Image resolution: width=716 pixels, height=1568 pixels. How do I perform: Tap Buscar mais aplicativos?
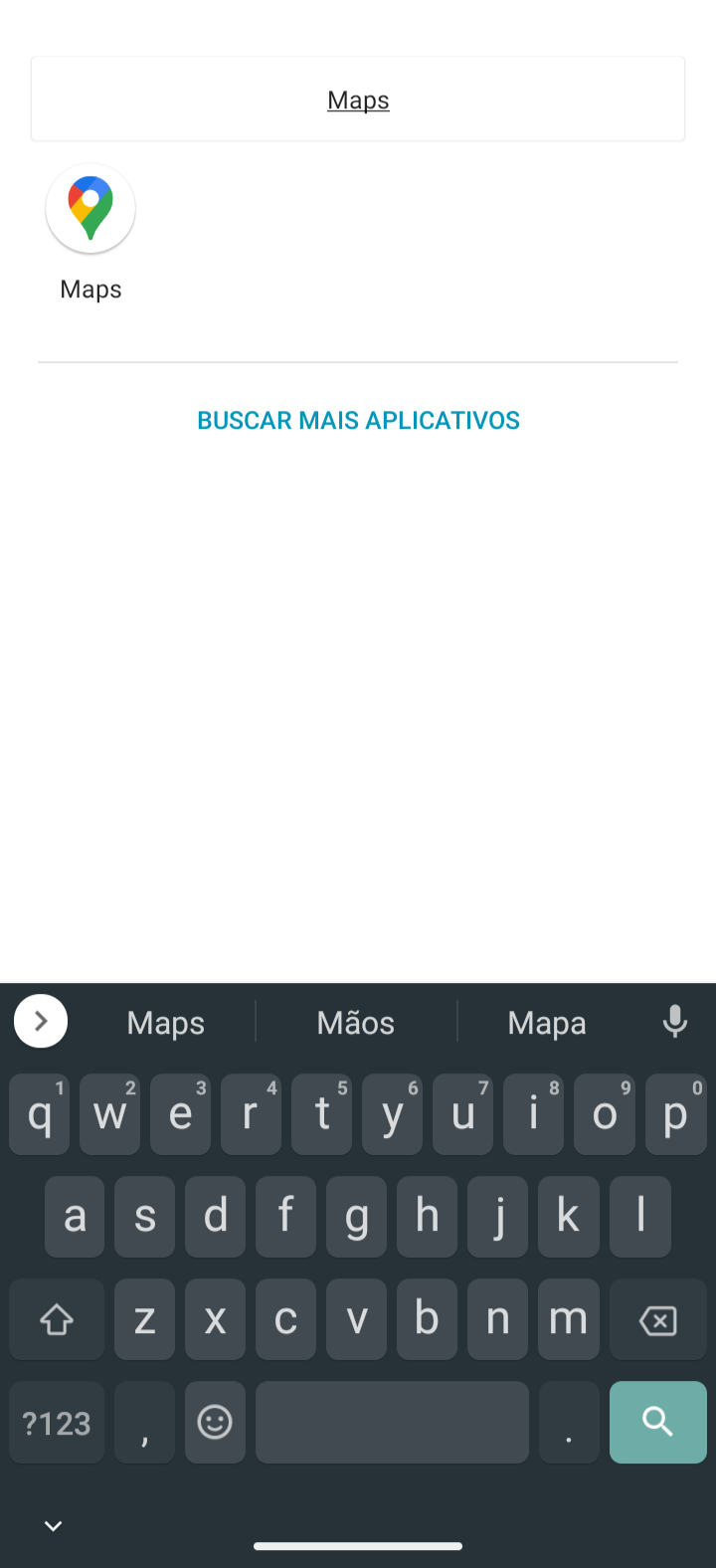pos(358,420)
